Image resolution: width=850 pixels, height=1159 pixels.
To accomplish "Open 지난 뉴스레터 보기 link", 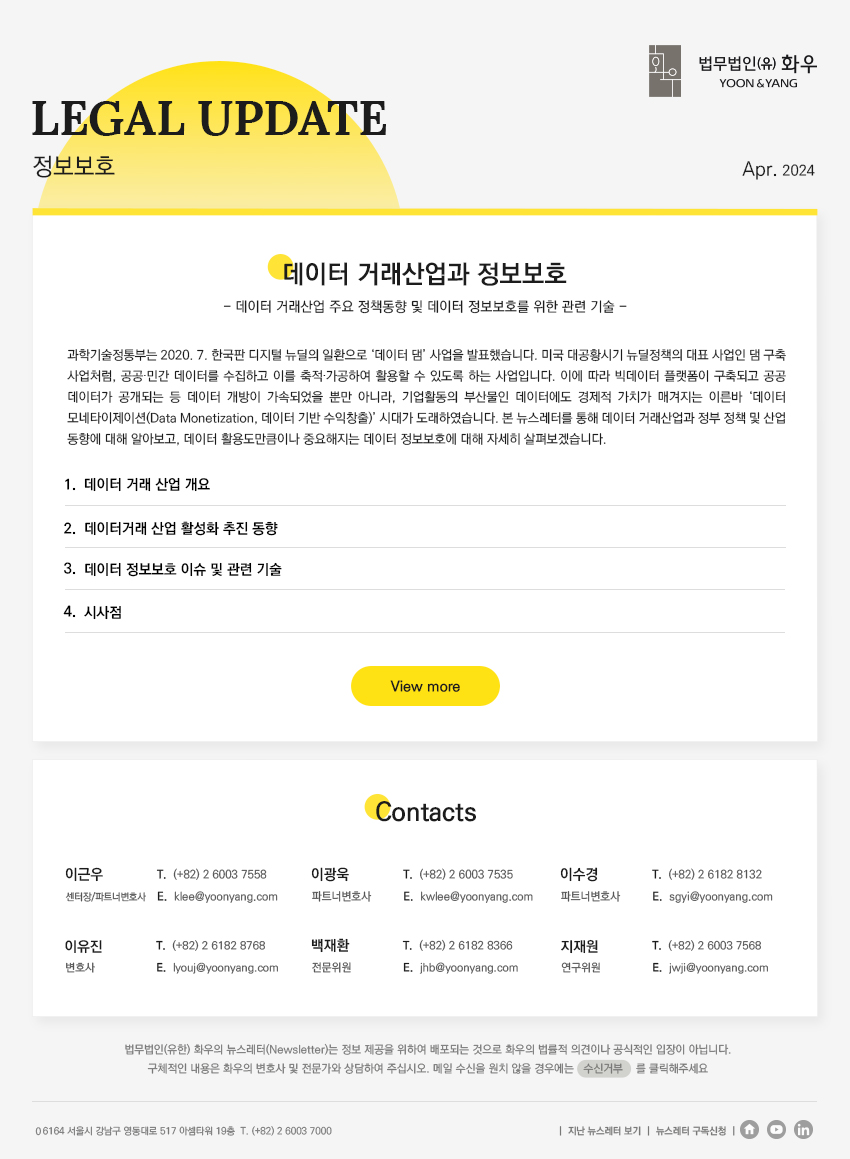I will pyautogui.click(x=604, y=1131).
